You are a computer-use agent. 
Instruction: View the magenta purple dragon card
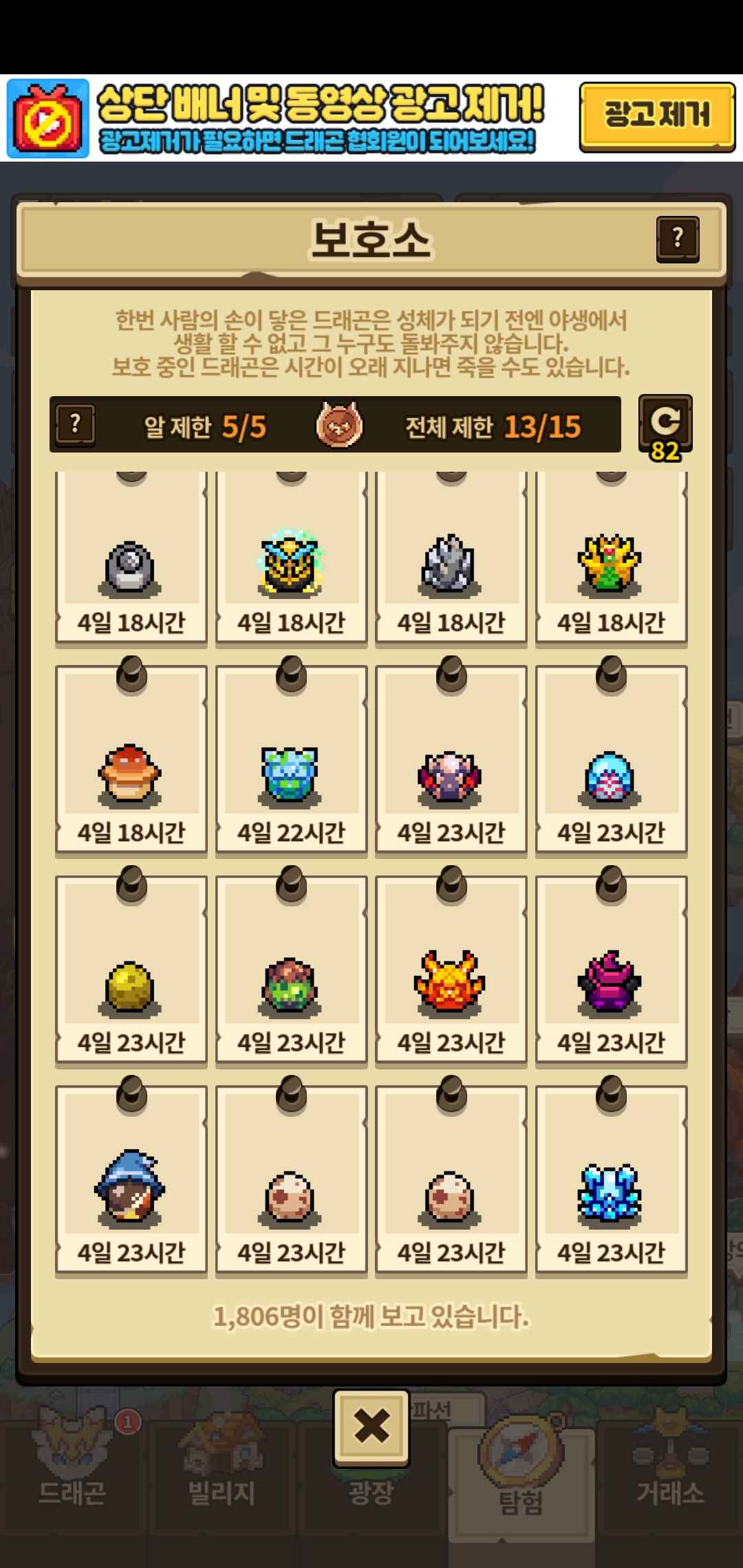point(611,973)
